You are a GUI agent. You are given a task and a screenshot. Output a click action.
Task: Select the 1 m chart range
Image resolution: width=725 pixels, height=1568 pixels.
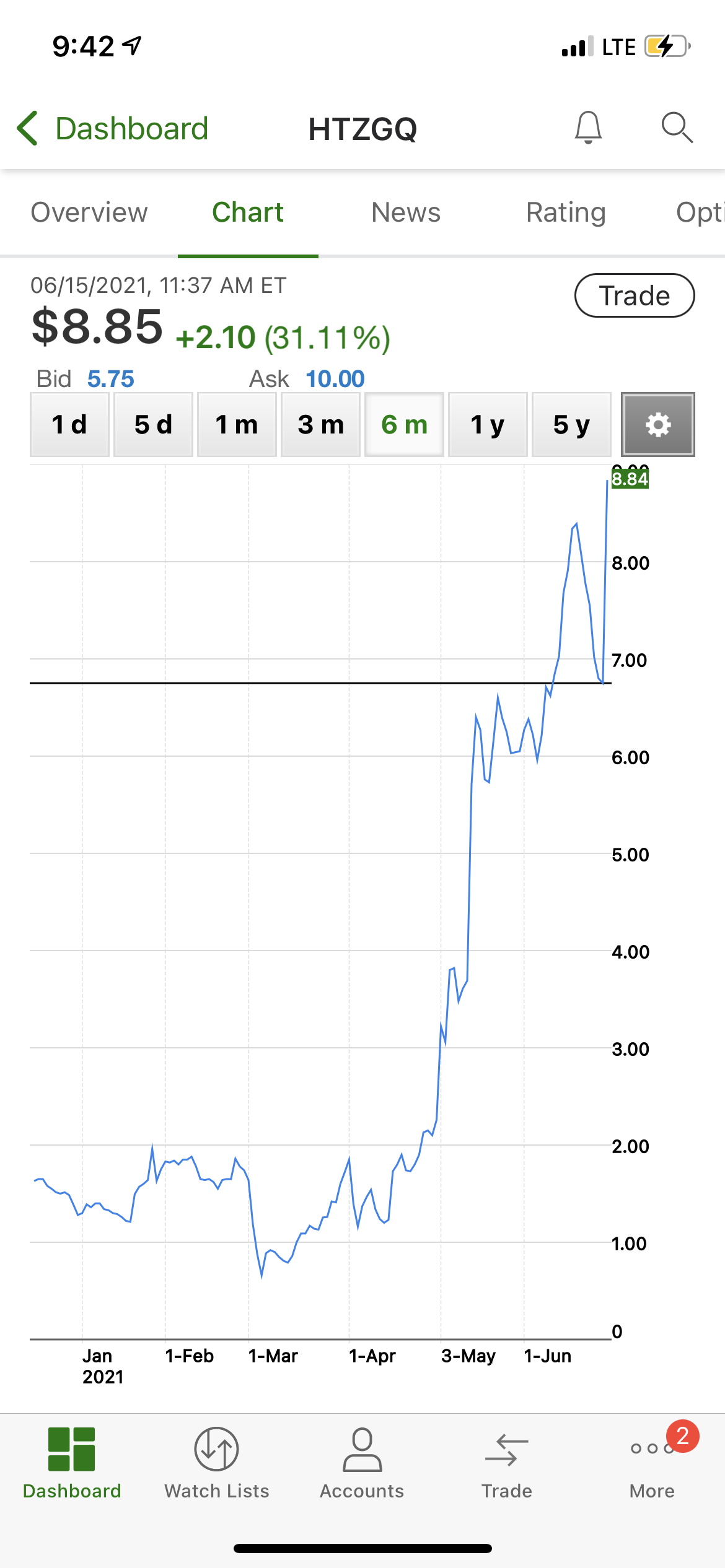[237, 425]
